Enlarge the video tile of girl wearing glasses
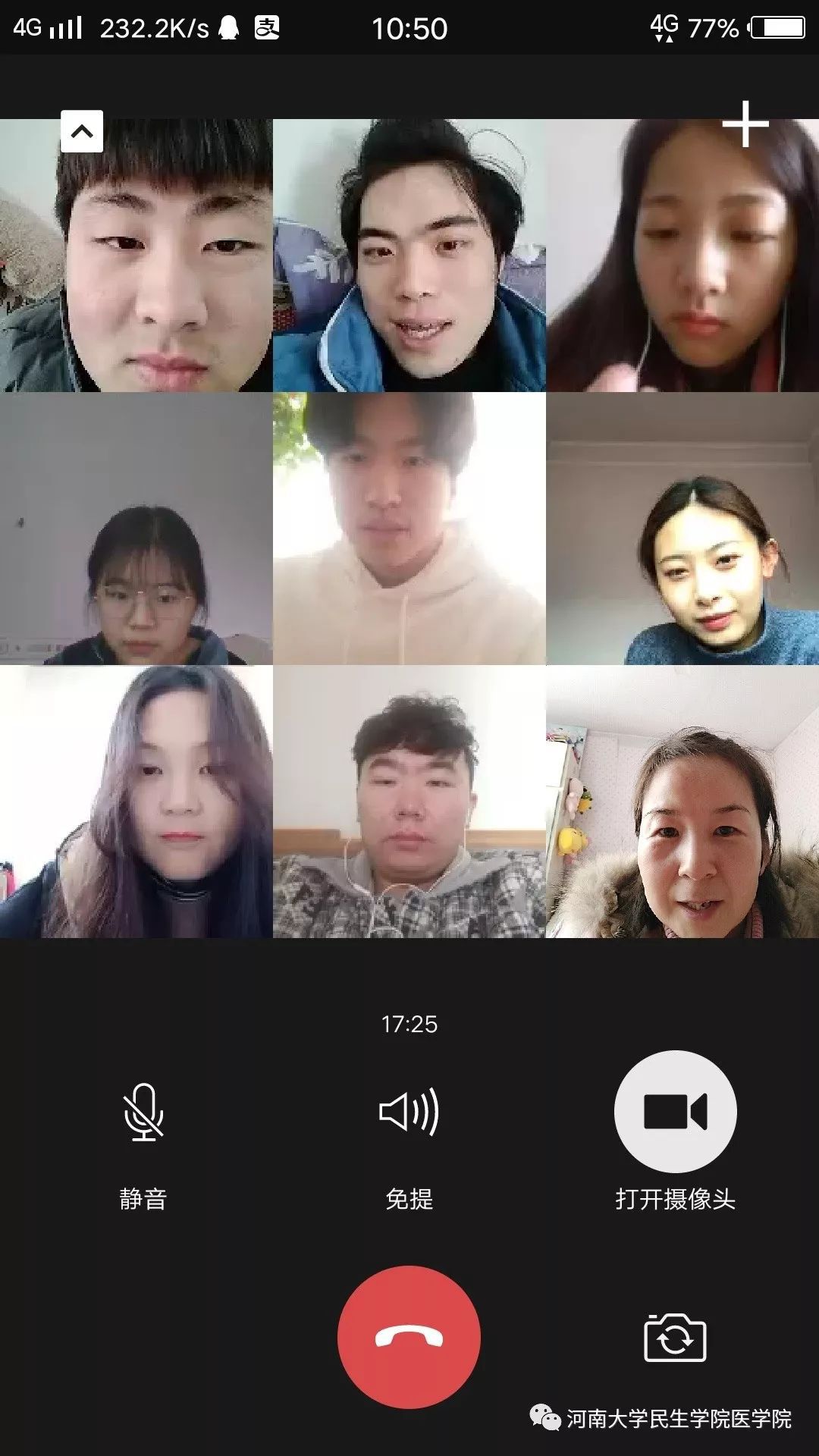 [136, 529]
